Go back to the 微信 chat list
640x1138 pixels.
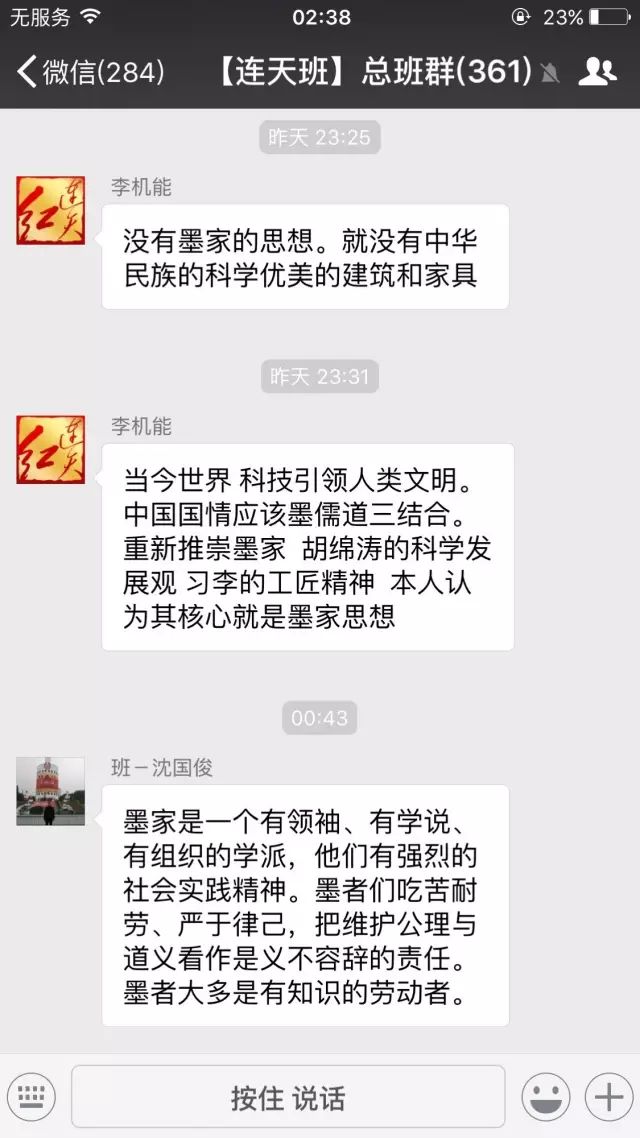(90, 72)
